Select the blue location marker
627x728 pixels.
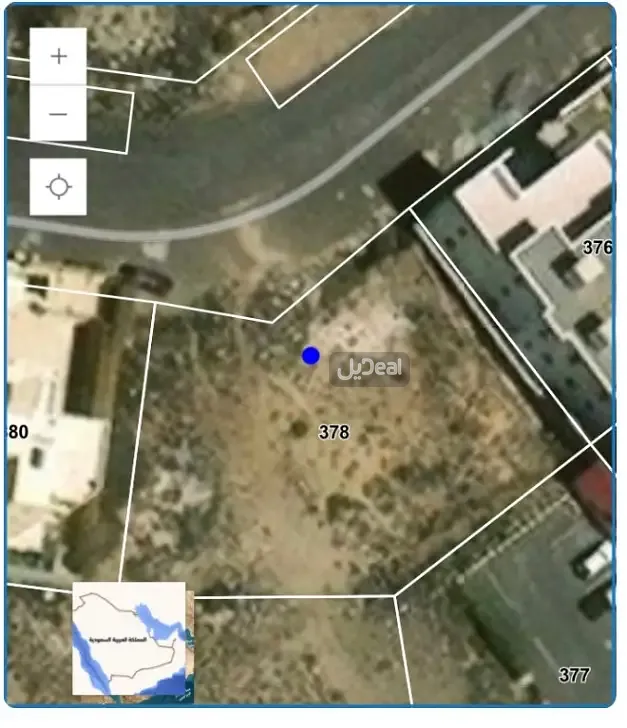[311, 355]
